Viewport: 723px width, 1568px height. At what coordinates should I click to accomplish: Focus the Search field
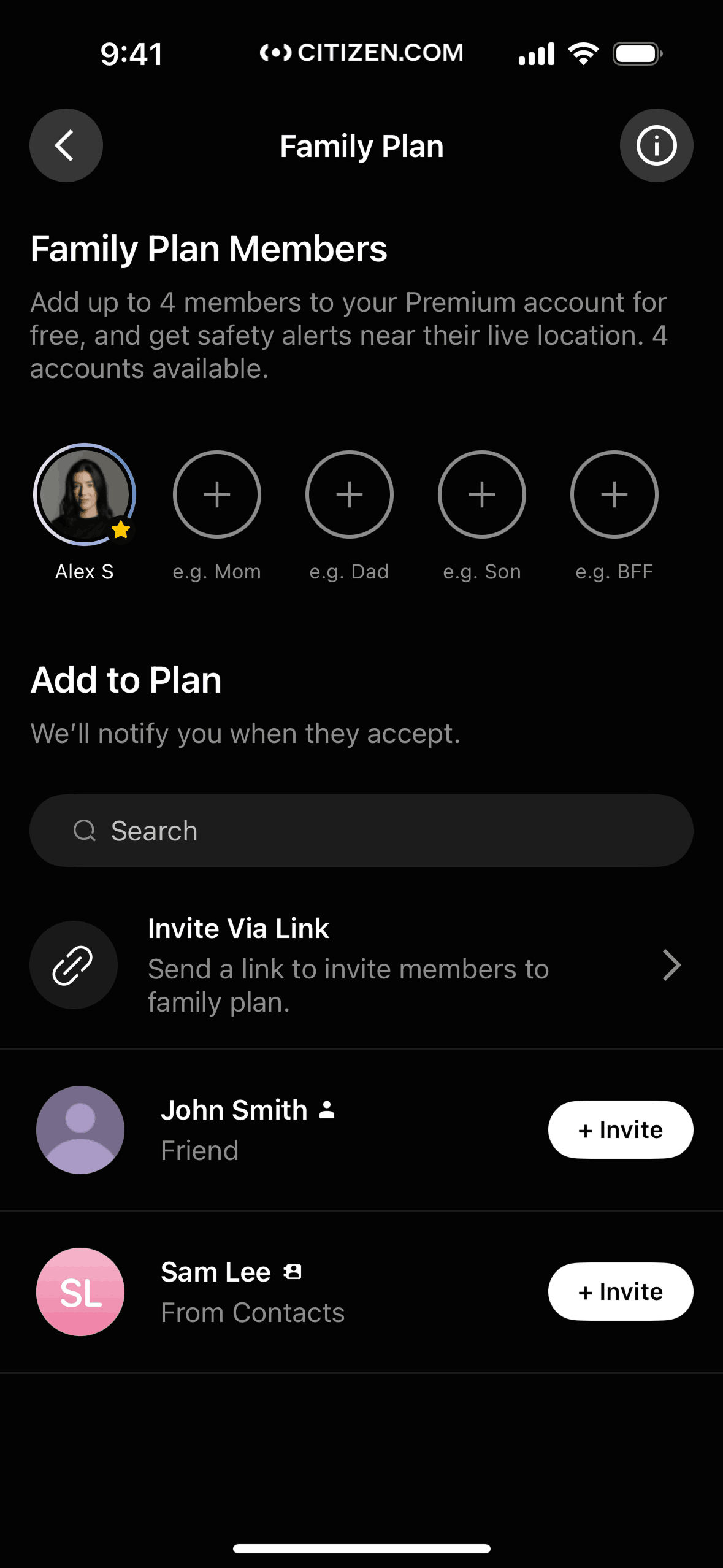361,831
